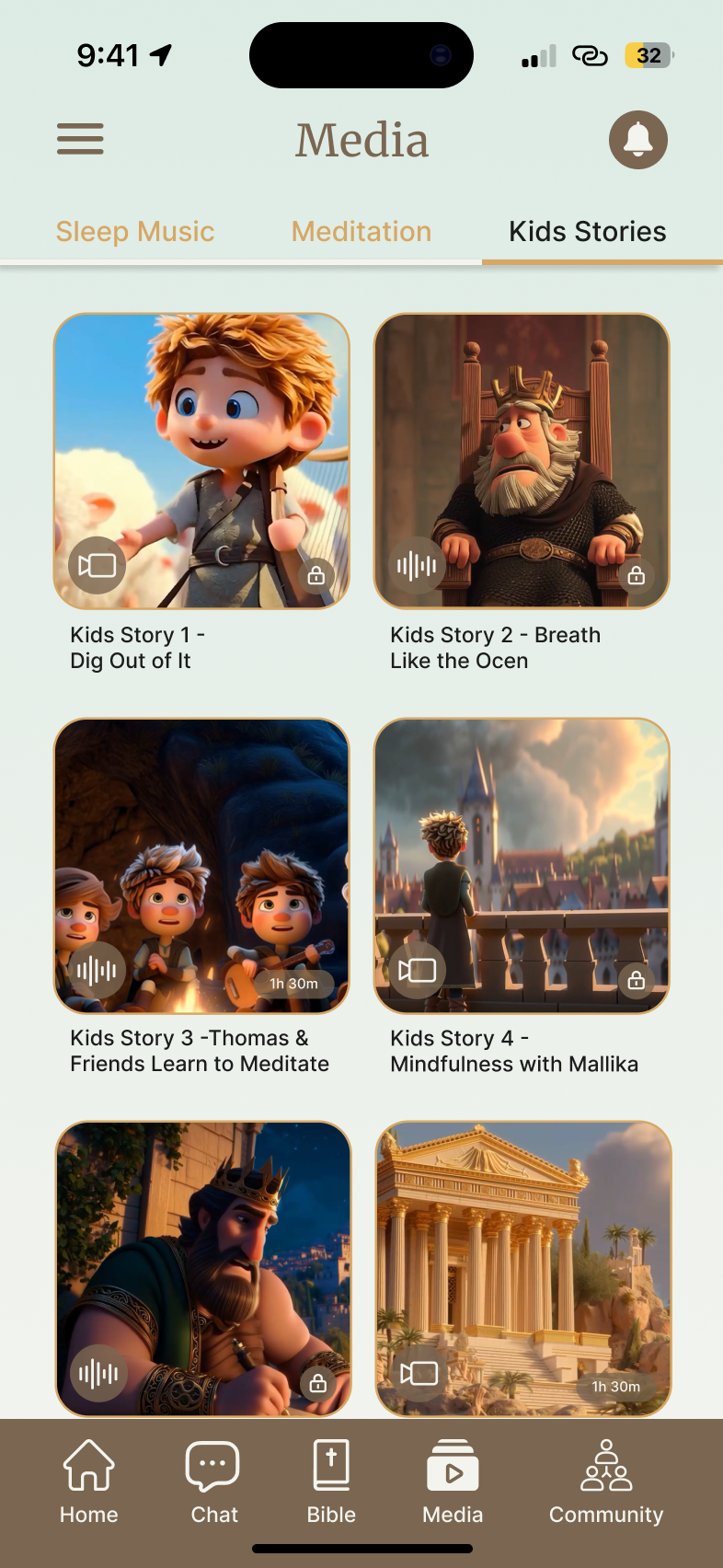The image size is (723, 1568).
Task: Switch to the Meditation tab
Action: tap(361, 232)
